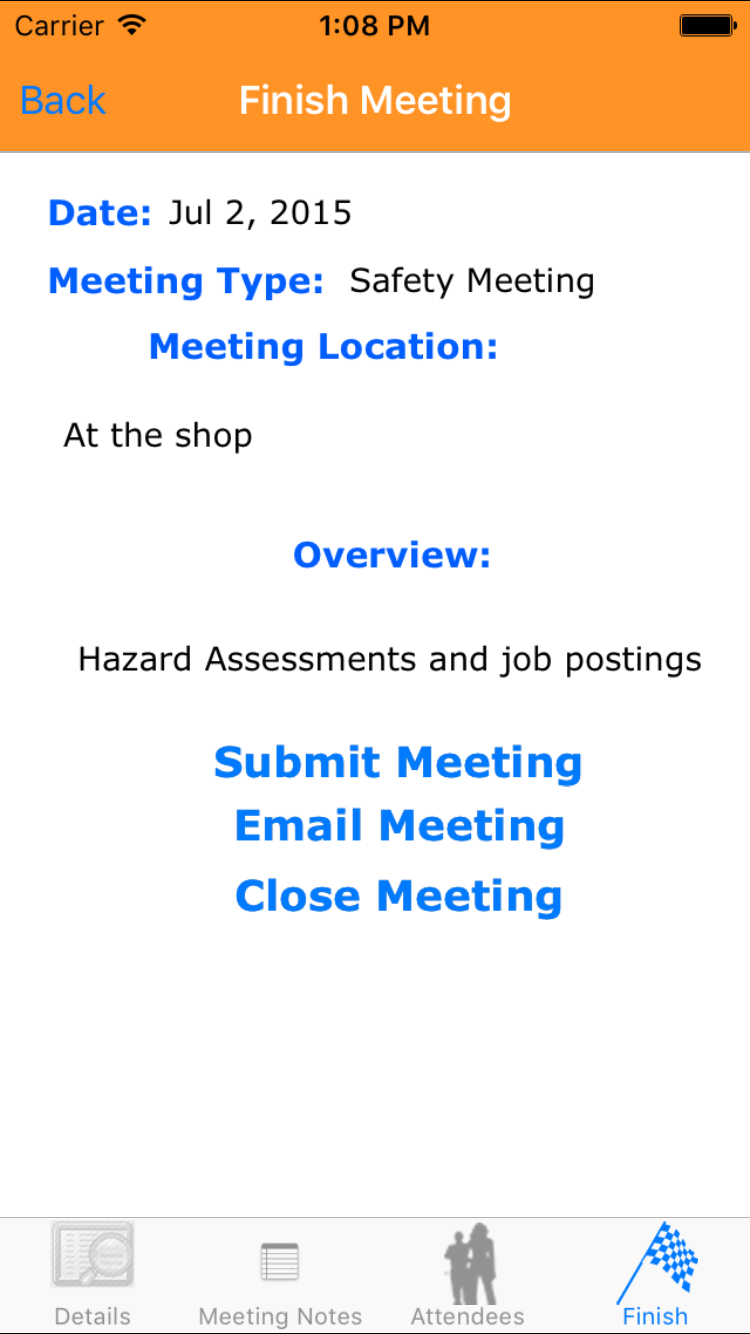Select the Finish tab
Image resolution: width=750 pixels, height=1334 pixels.
click(x=655, y=1274)
